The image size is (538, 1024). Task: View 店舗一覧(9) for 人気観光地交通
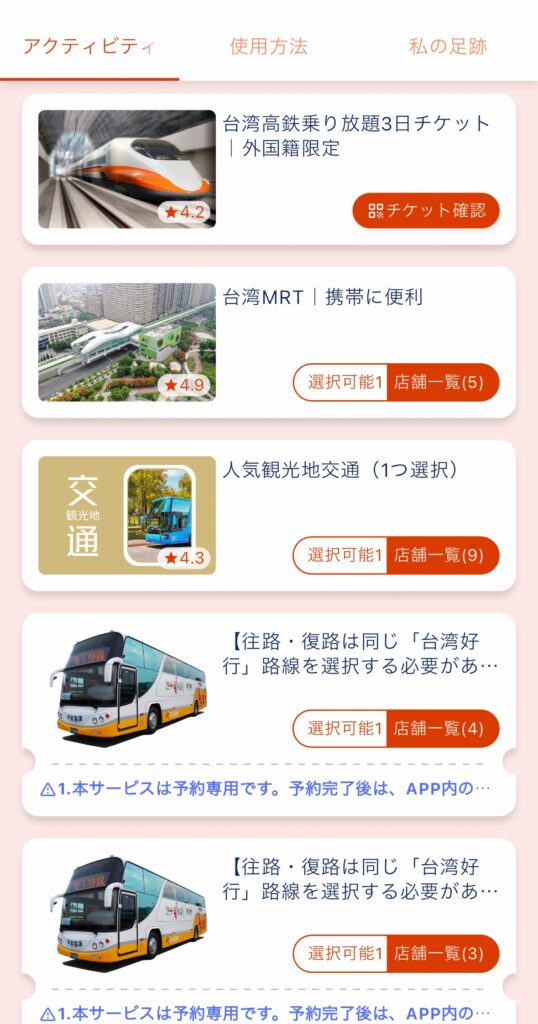pyautogui.click(x=443, y=555)
